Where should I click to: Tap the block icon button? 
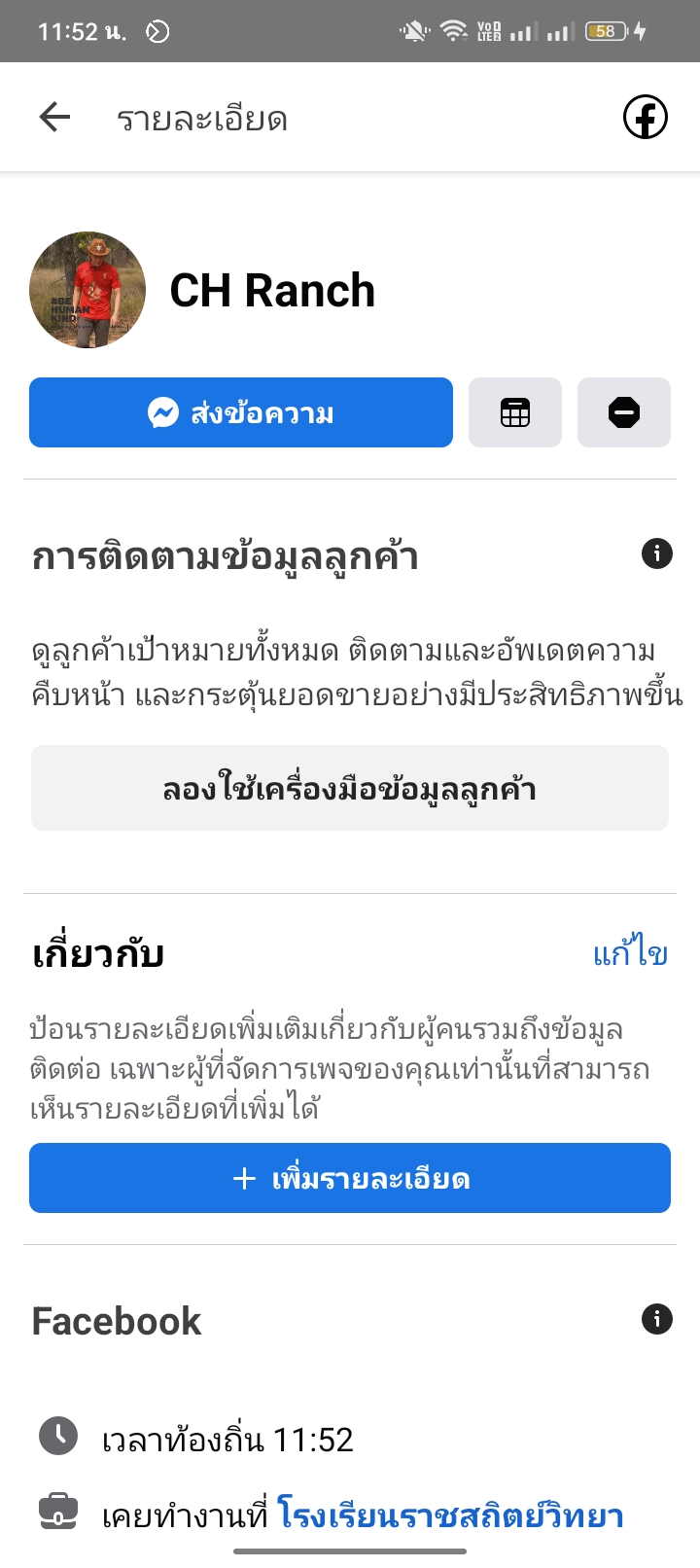pos(624,412)
